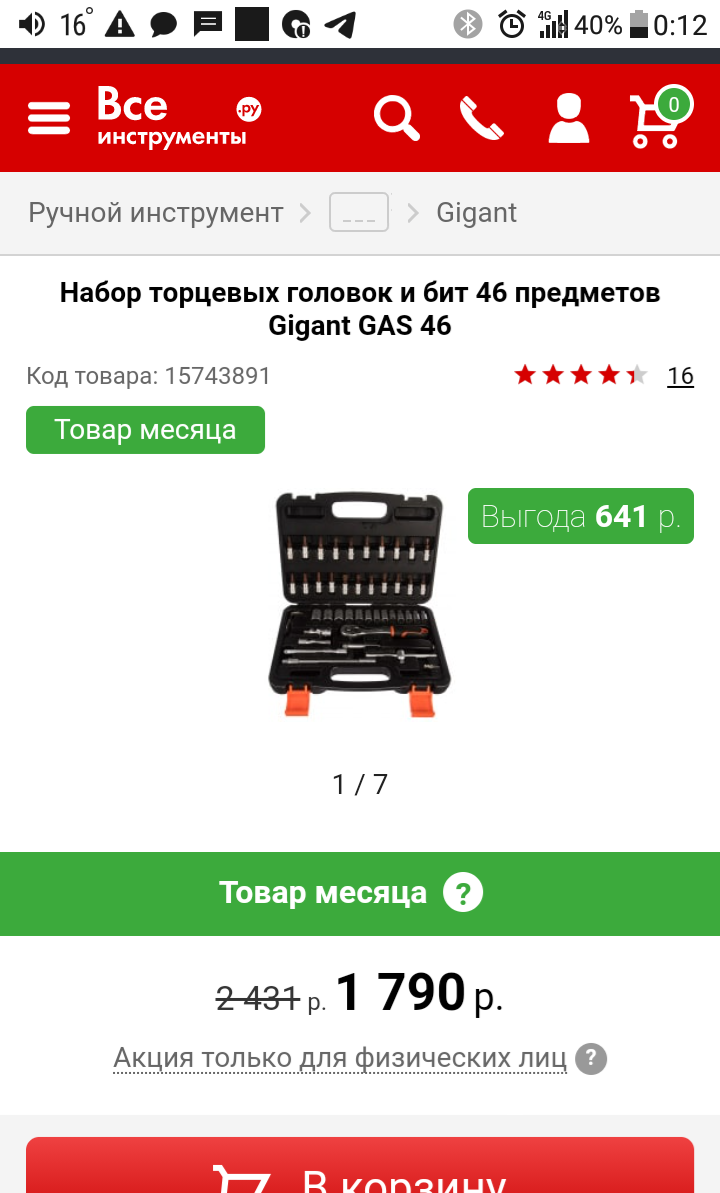720x1193 pixels.
Task: Add the item with В корзину
Action: (360, 1166)
